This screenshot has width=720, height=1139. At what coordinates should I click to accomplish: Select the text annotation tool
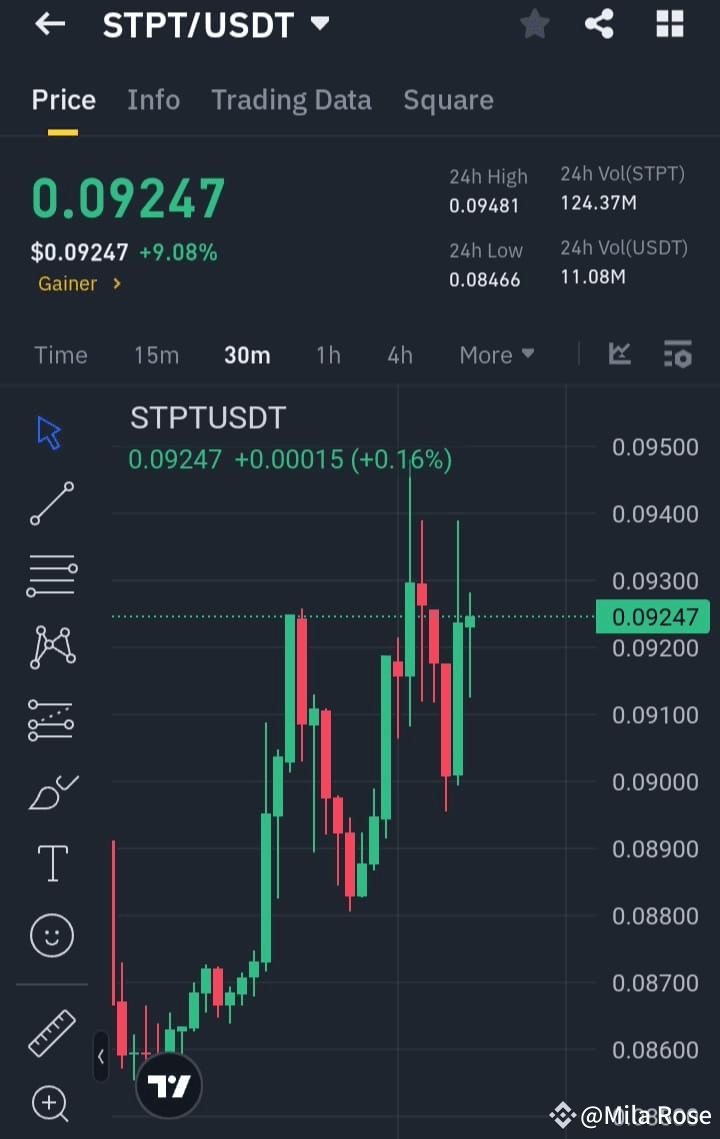pyautogui.click(x=51, y=862)
